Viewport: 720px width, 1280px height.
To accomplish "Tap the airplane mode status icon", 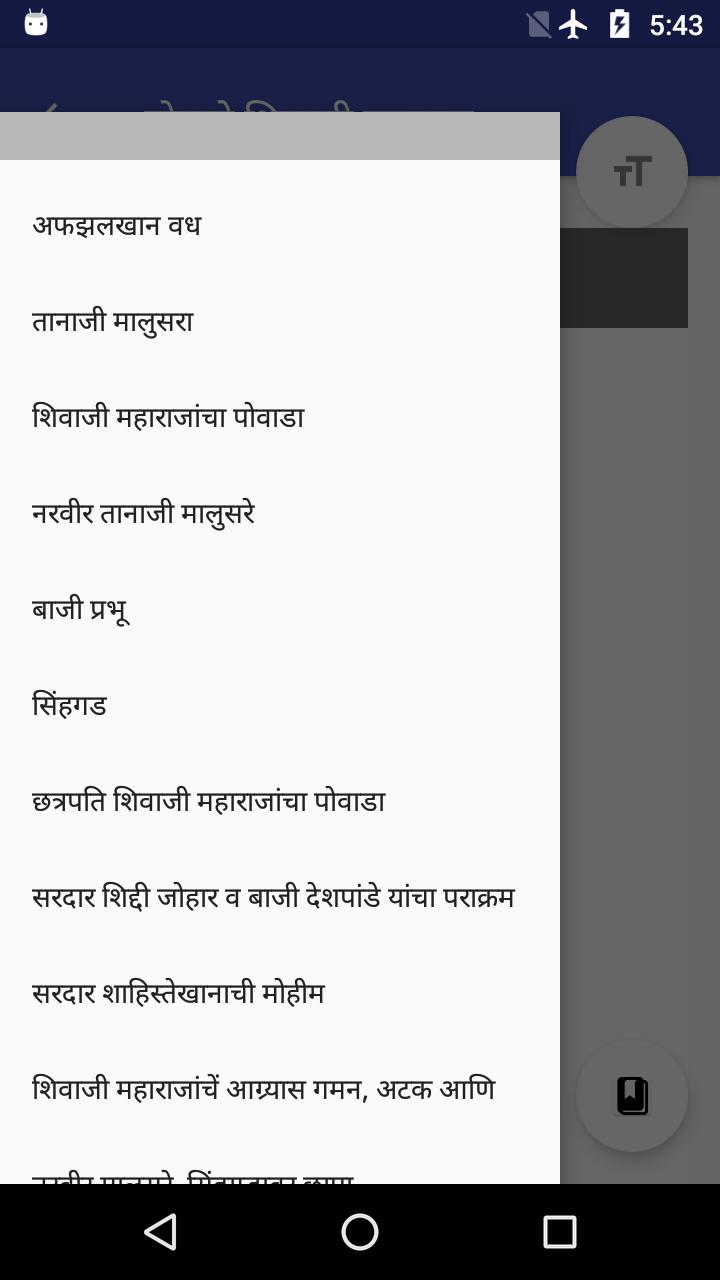I will [573, 23].
